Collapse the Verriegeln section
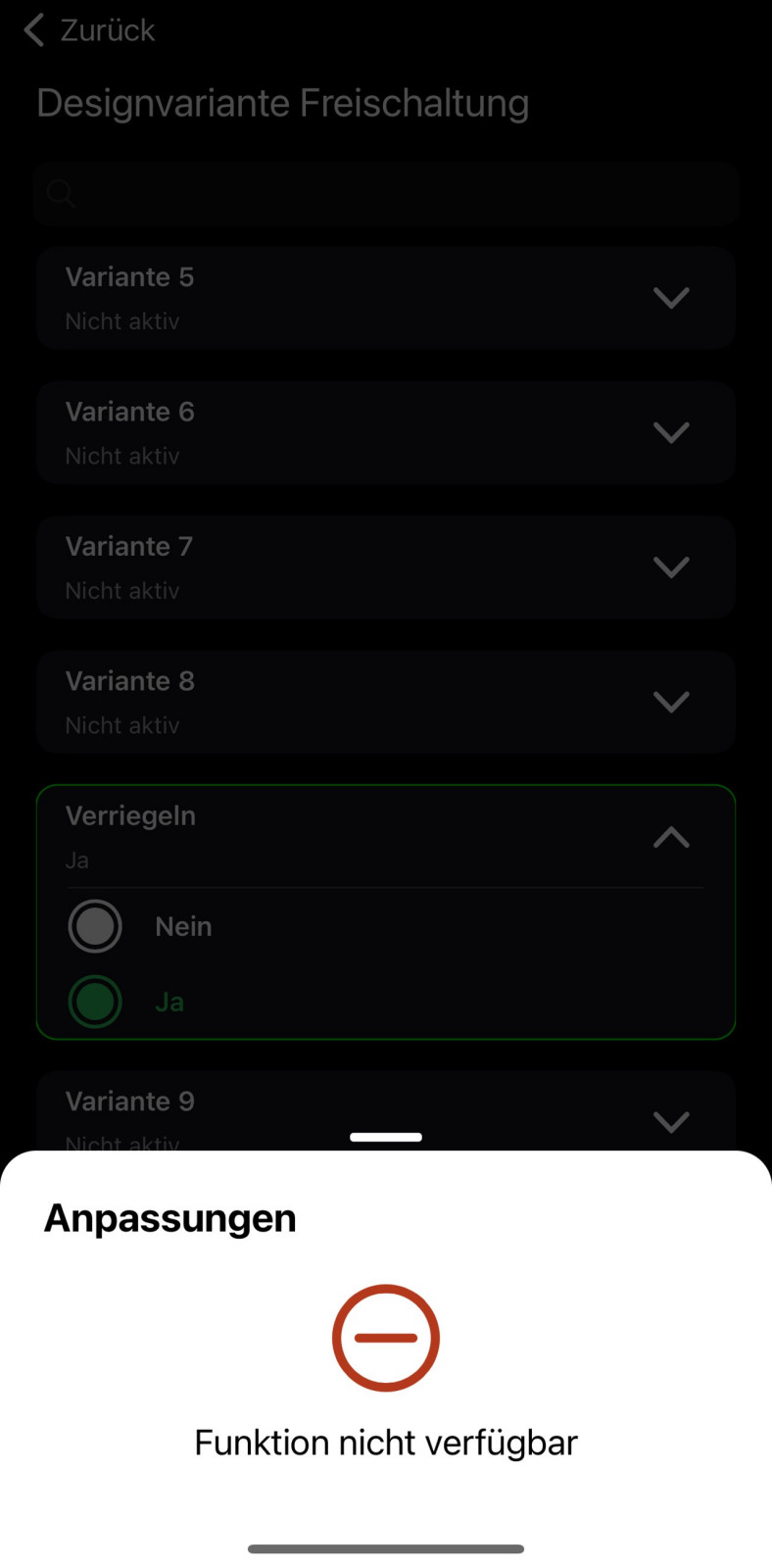Image resolution: width=772 pixels, height=1568 pixels. 670,837
